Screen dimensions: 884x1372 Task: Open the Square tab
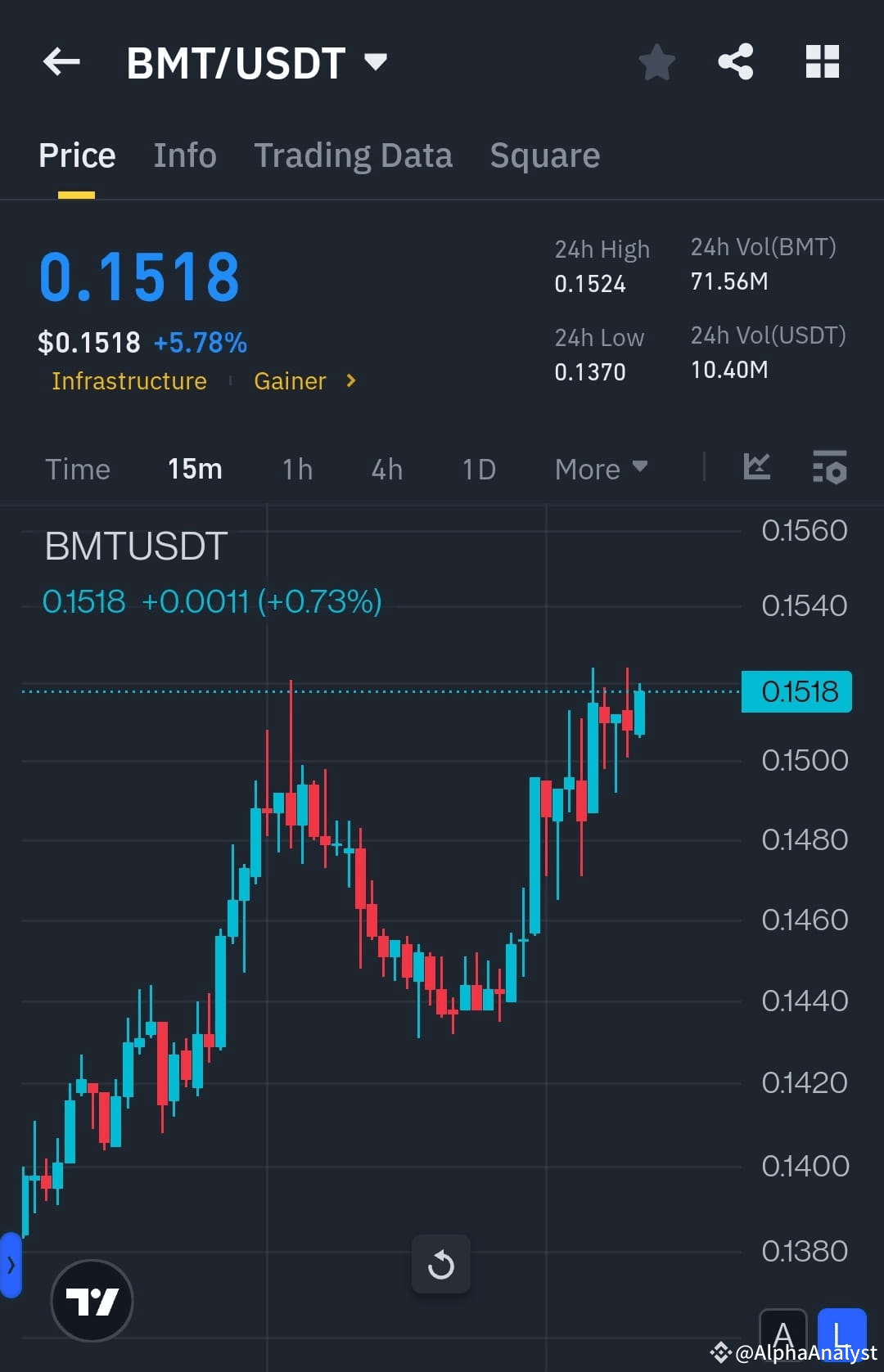544,155
